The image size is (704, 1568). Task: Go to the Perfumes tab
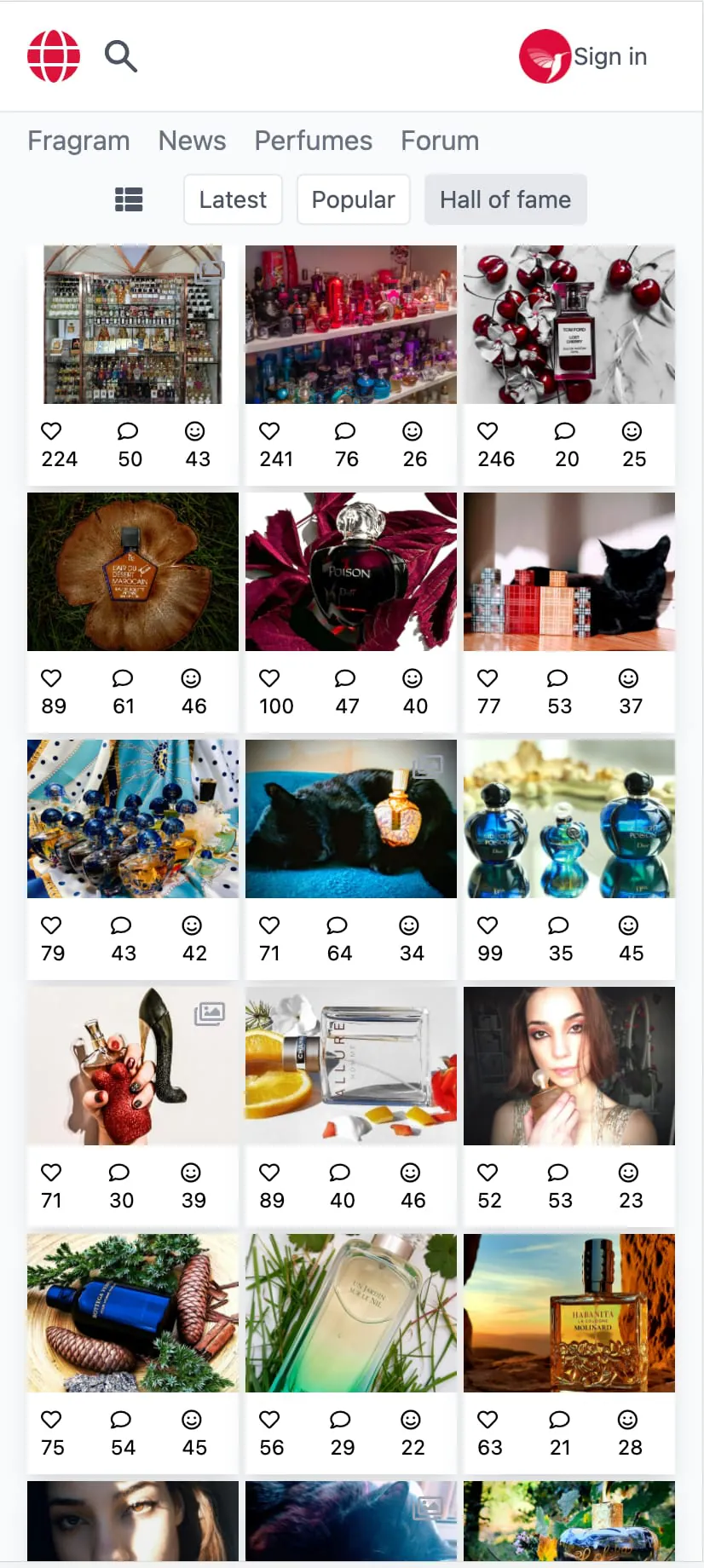313,140
